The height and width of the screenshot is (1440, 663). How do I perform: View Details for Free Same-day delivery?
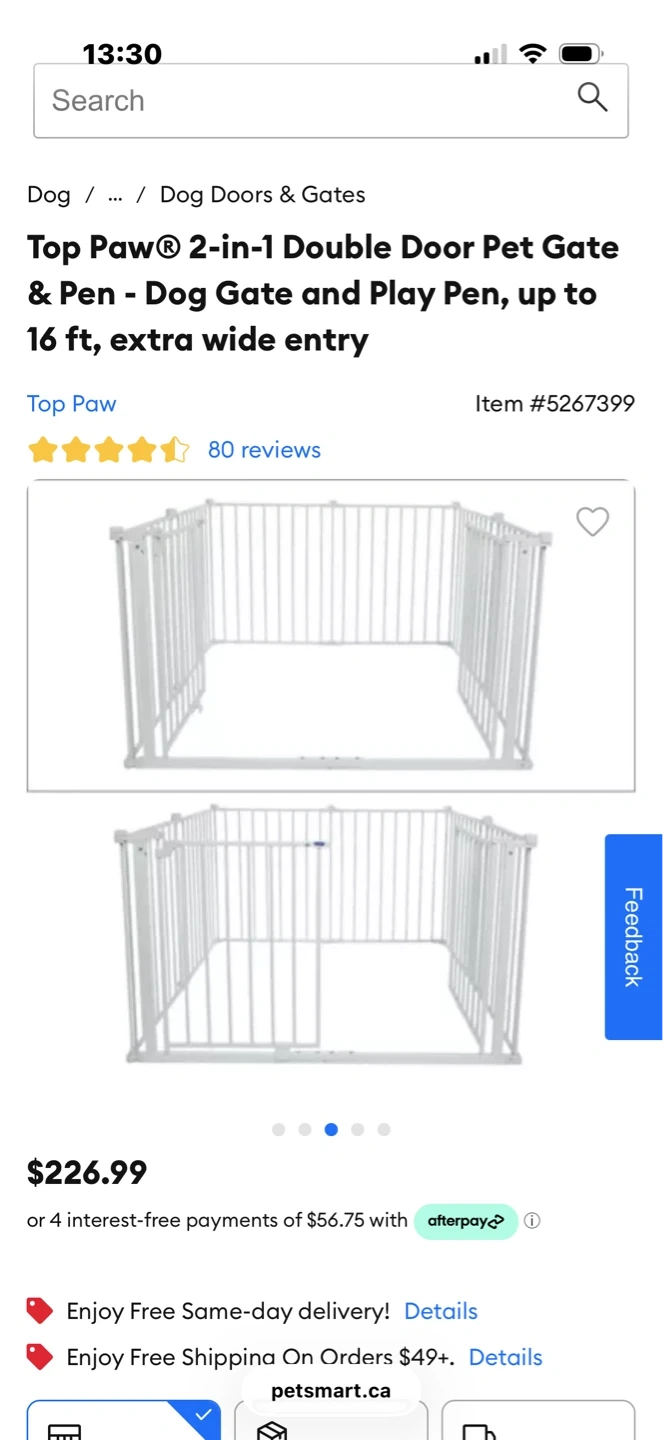440,1311
